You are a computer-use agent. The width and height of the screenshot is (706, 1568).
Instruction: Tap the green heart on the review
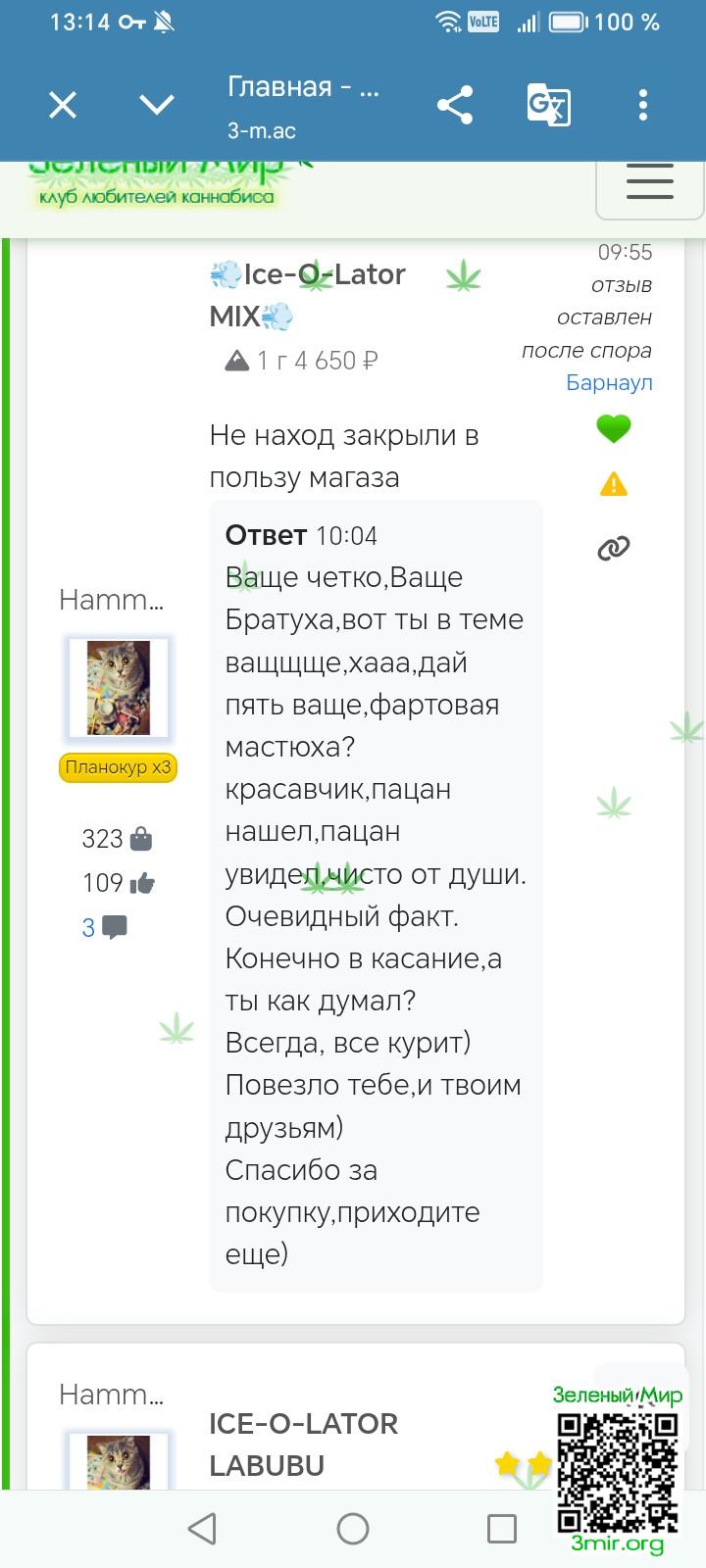tap(614, 428)
